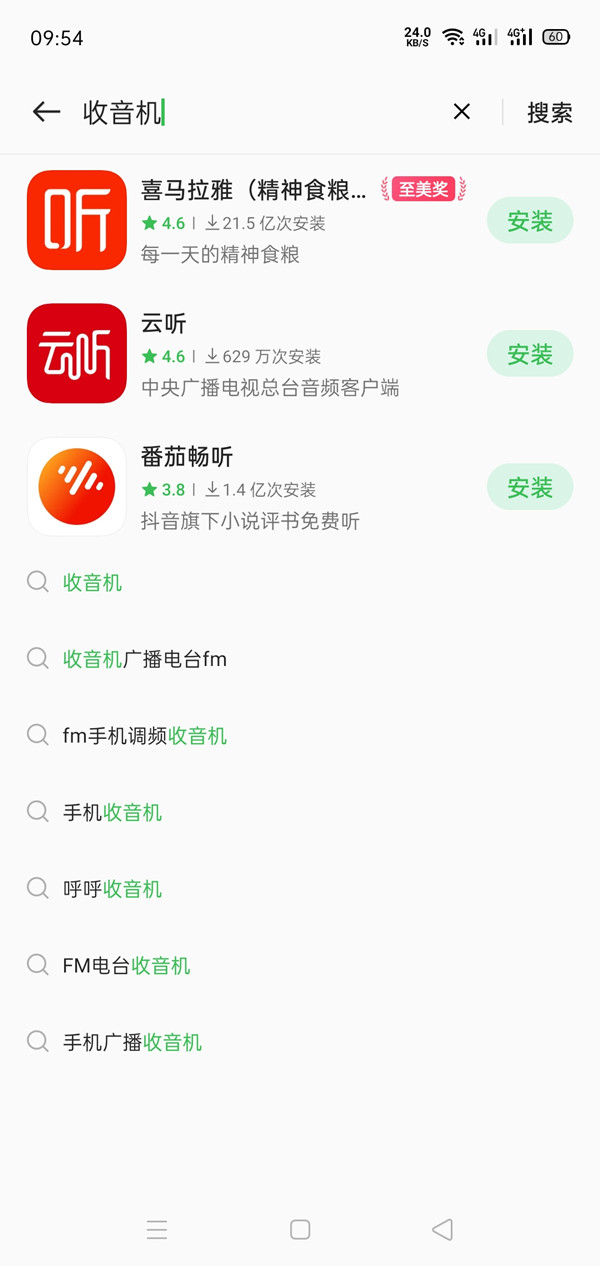The width and height of the screenshot is (600, 1266).
Task: Open recent apps from the navigation bar
Action: coord(157,1230)
